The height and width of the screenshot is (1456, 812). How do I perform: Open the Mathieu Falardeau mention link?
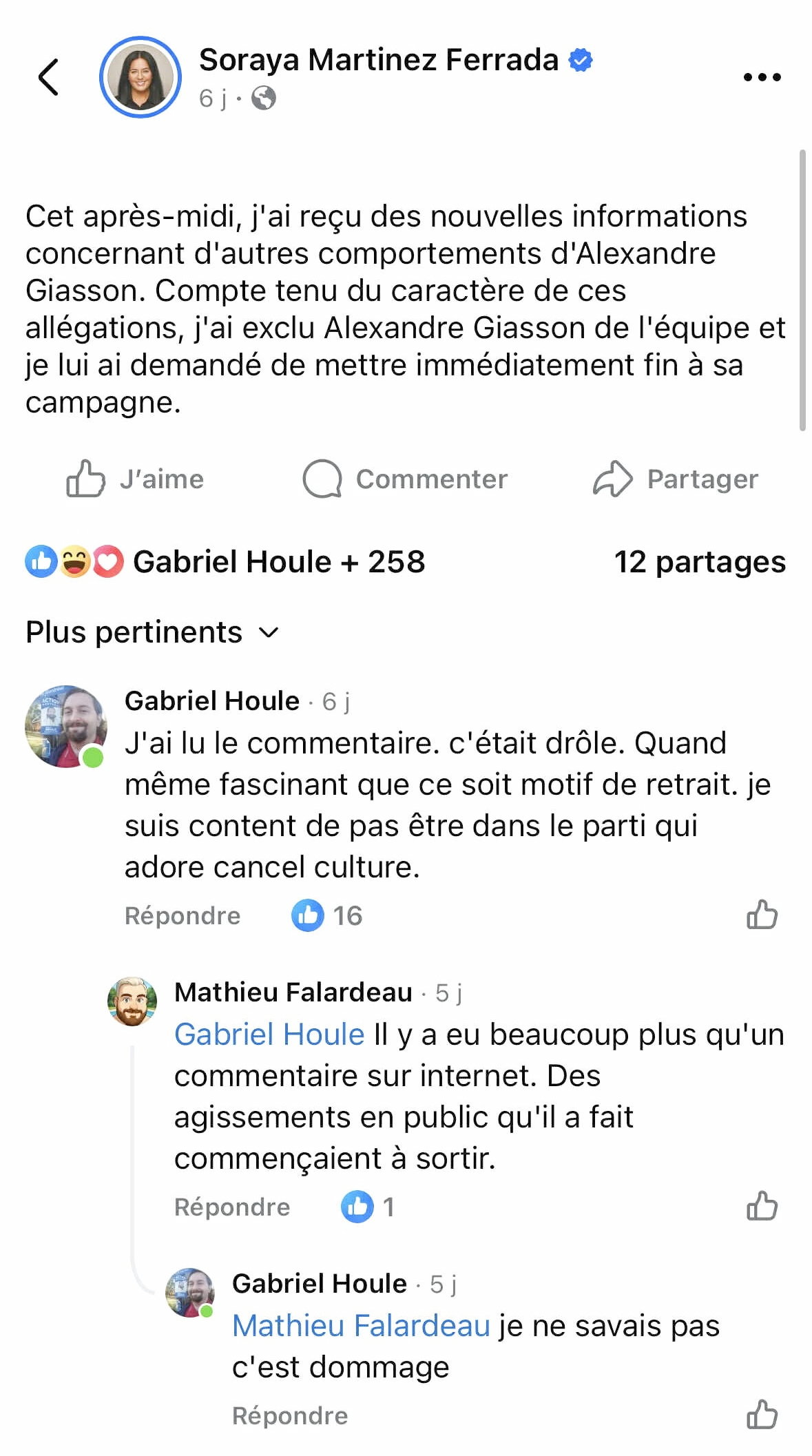360,1325
